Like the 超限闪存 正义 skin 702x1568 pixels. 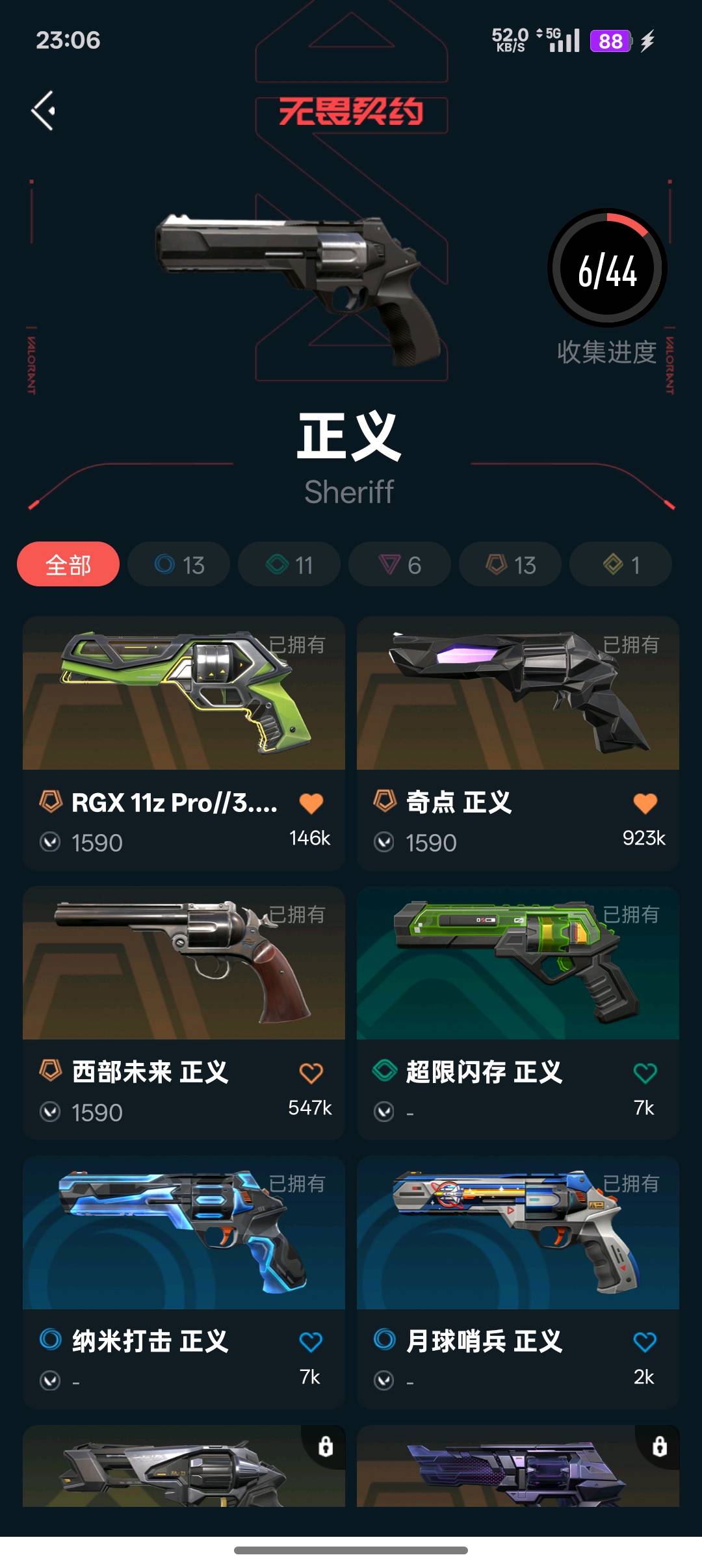coord(645,1073)
